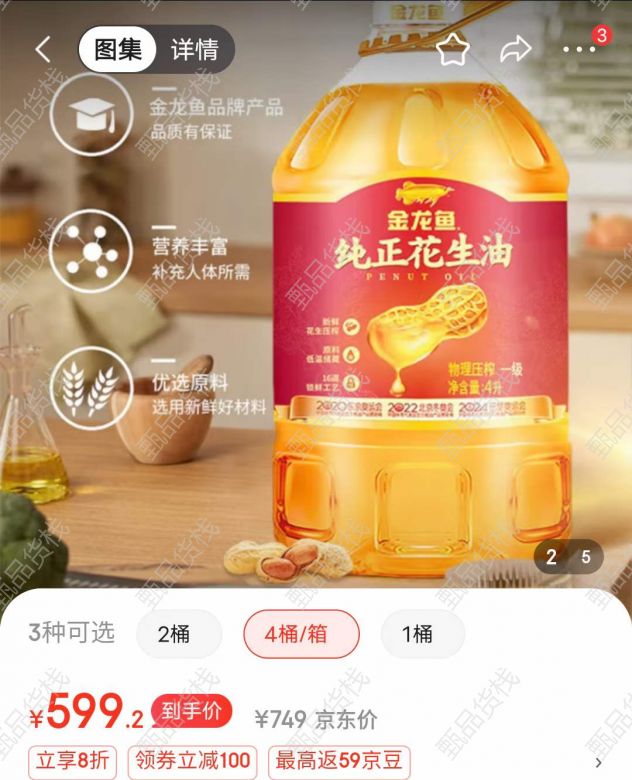Switch to the 图集 tab

118,50
